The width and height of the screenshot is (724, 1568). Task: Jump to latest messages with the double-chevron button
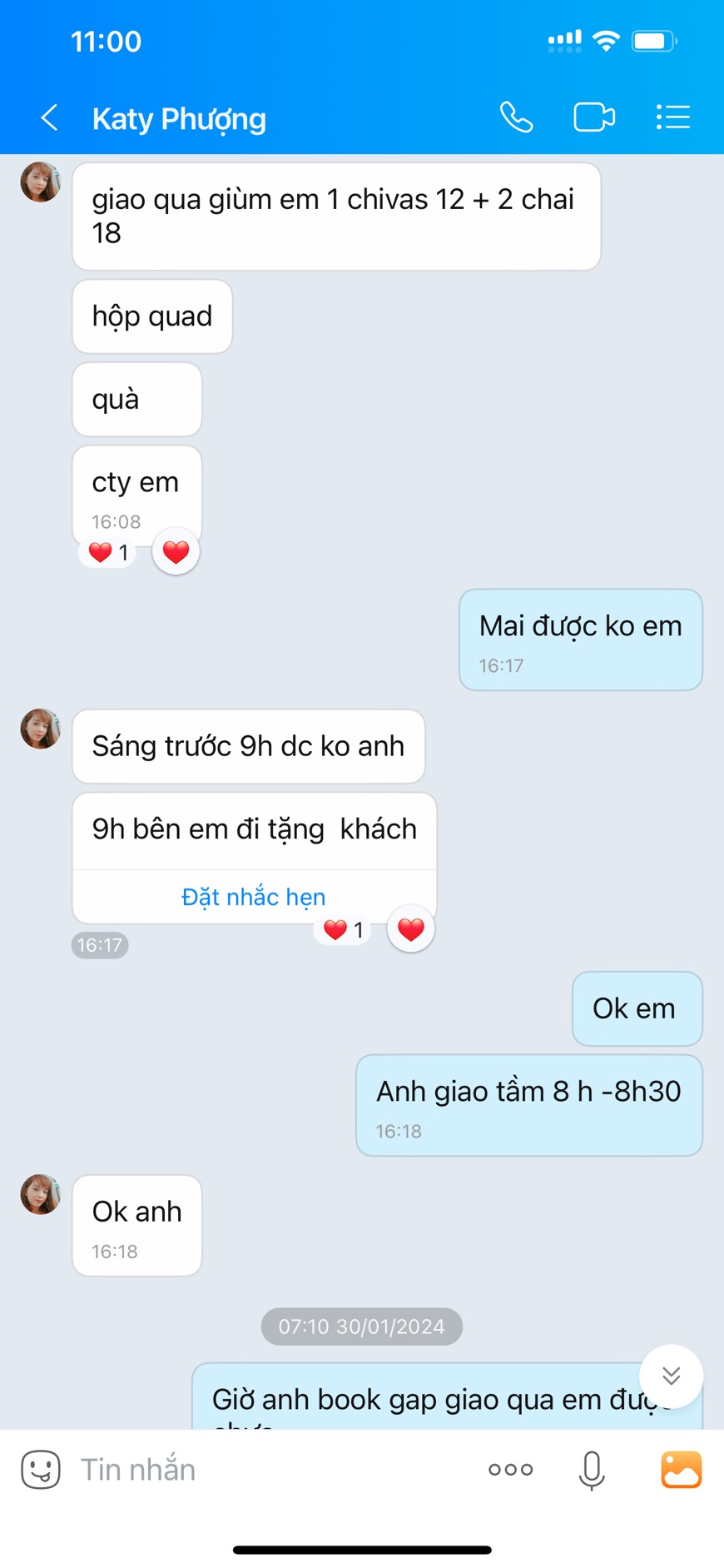[x=671, y=1376]
